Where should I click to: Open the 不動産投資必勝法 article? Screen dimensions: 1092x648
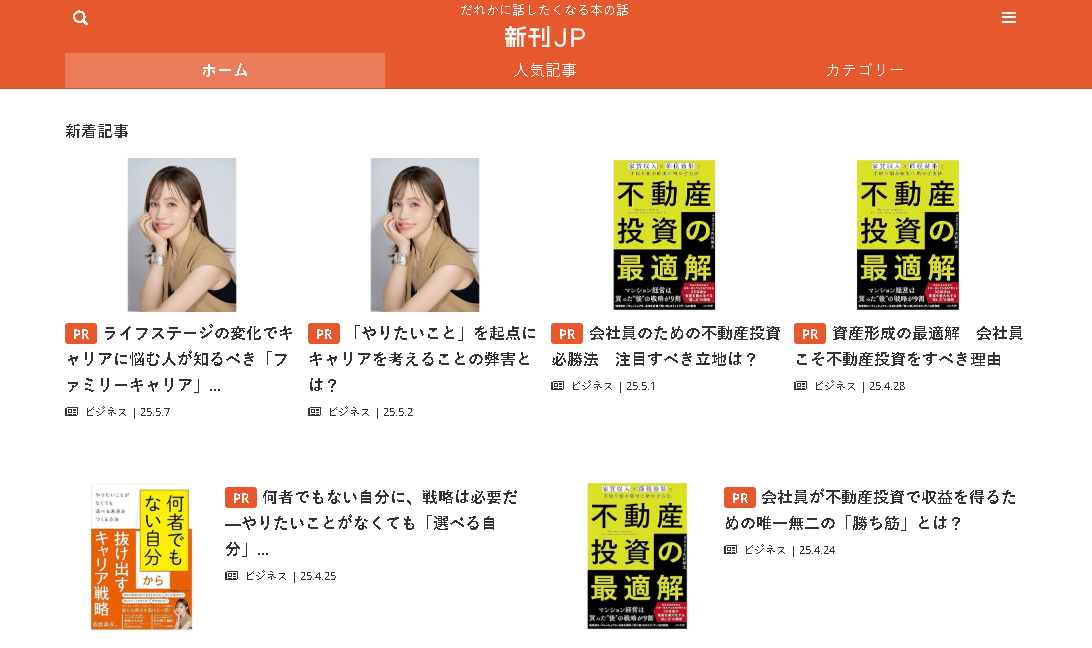click(665, 346)
